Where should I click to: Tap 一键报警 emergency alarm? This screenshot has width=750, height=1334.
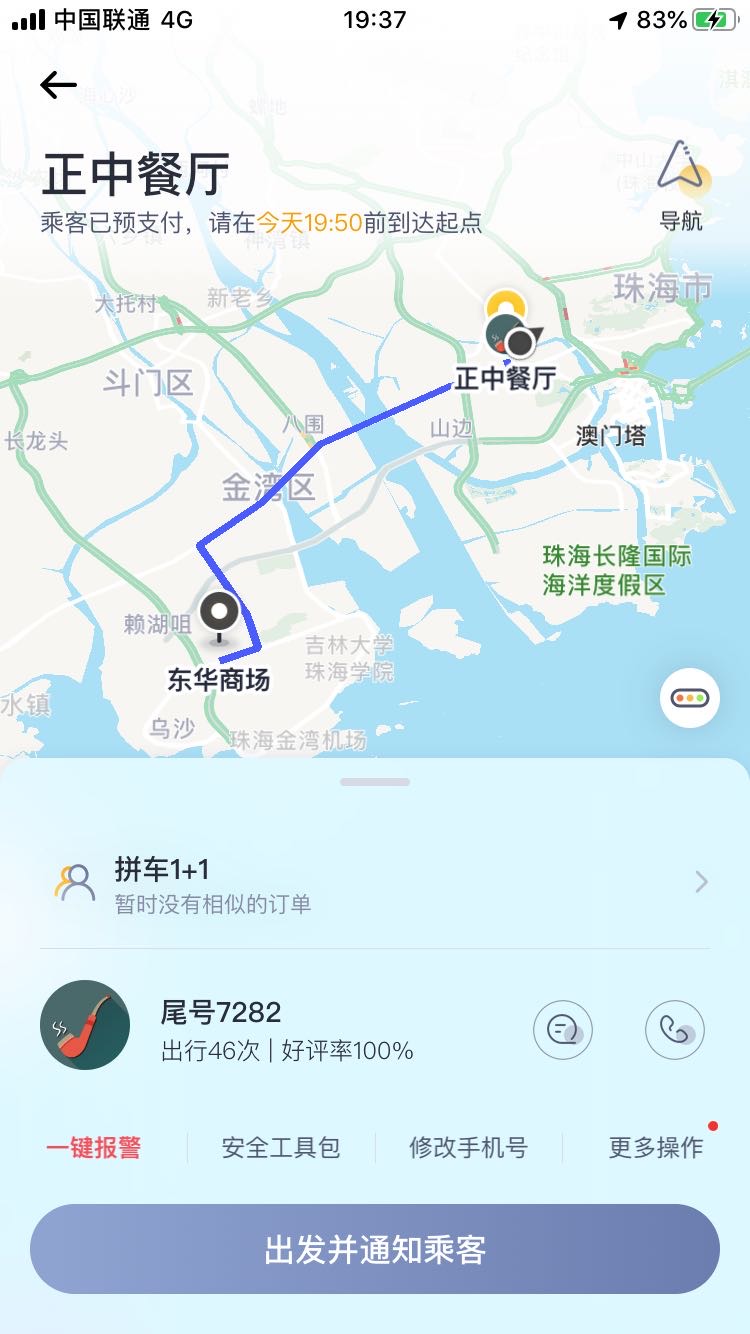pyautogui.click(x=94, y=1148)
